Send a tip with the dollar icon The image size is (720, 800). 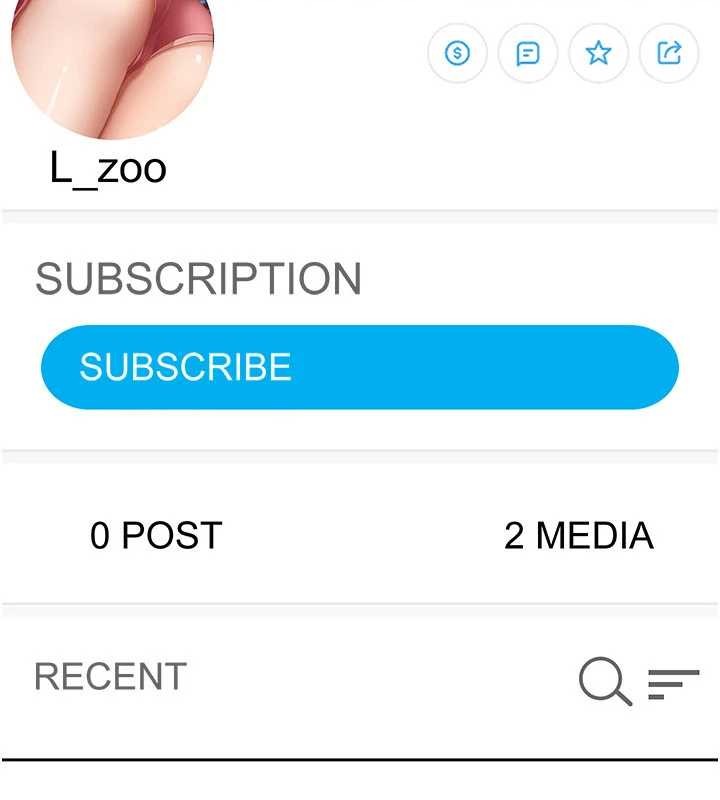(x=457, y=53)
